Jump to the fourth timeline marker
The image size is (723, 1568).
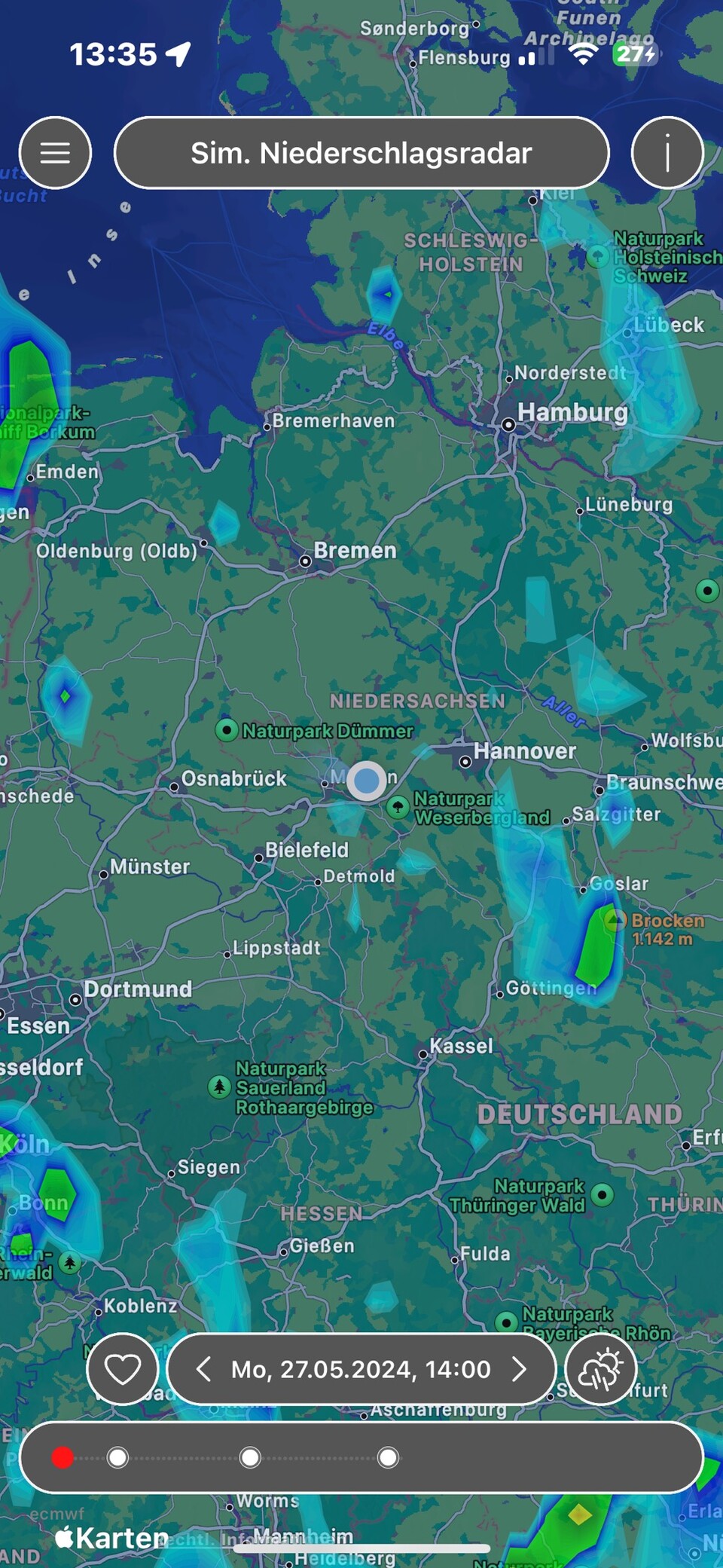pyautogui.click(x=388, y=1458)
